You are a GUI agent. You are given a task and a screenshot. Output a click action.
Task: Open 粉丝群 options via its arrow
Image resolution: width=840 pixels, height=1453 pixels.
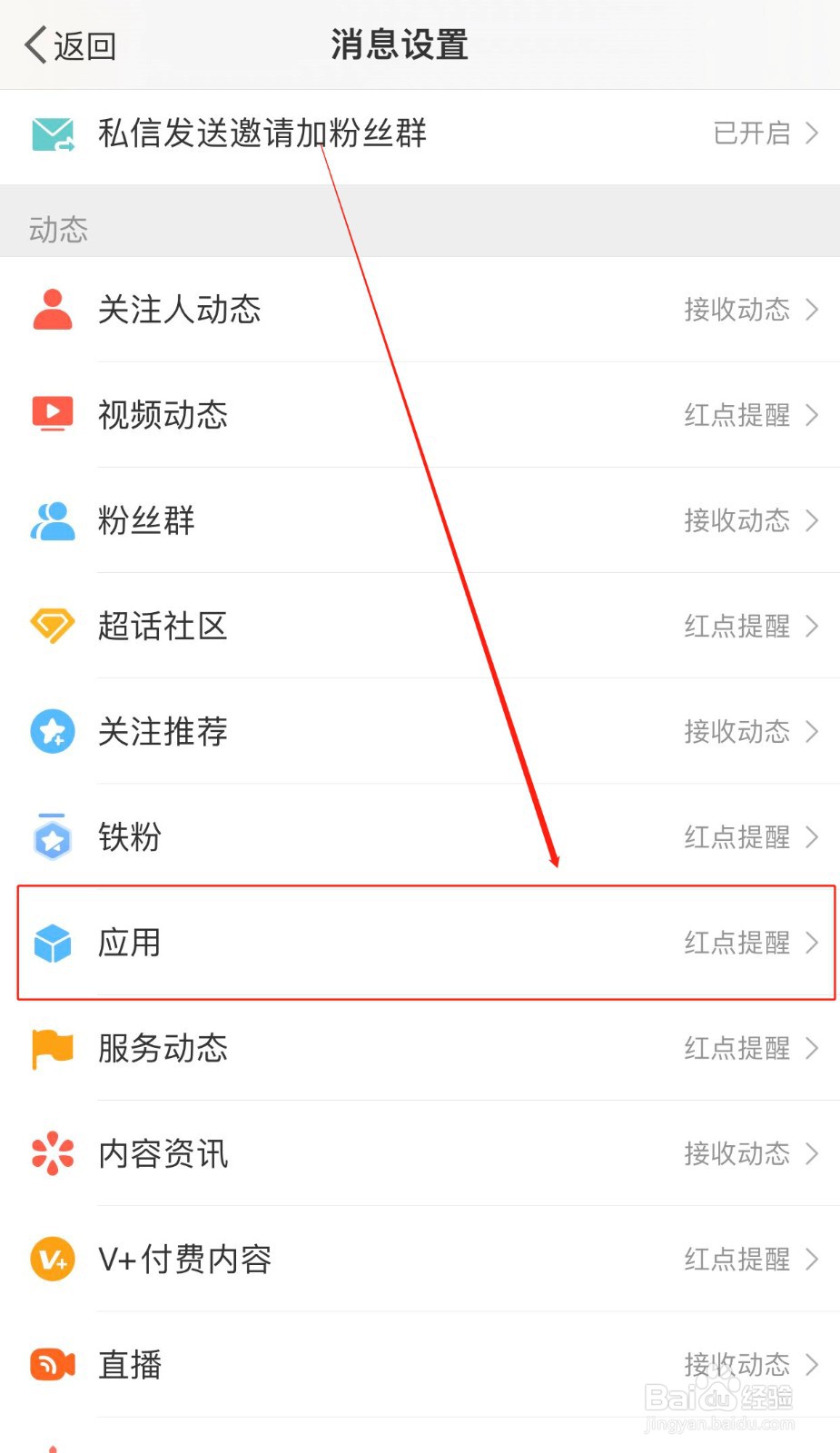tap(813, 520)
